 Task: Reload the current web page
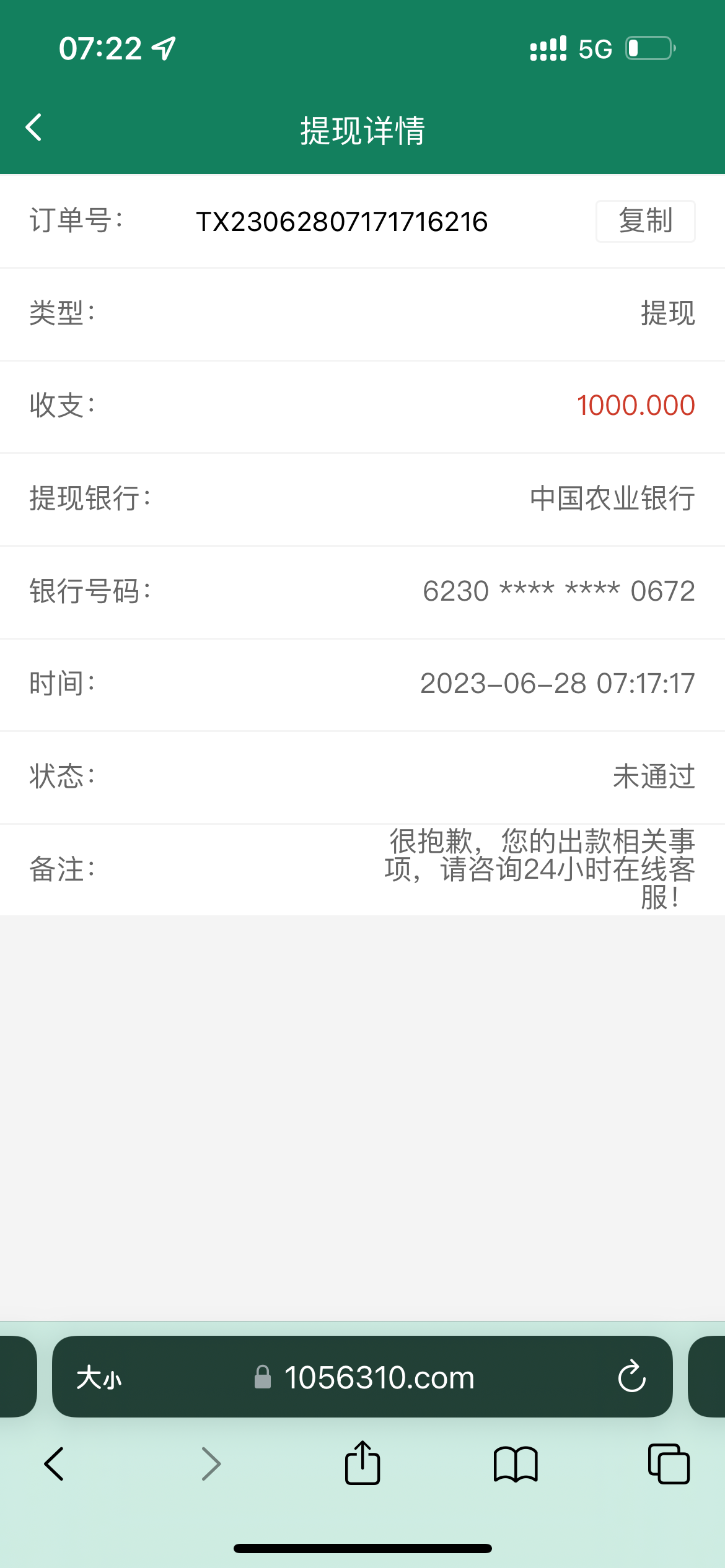(x=631, y=1377)
